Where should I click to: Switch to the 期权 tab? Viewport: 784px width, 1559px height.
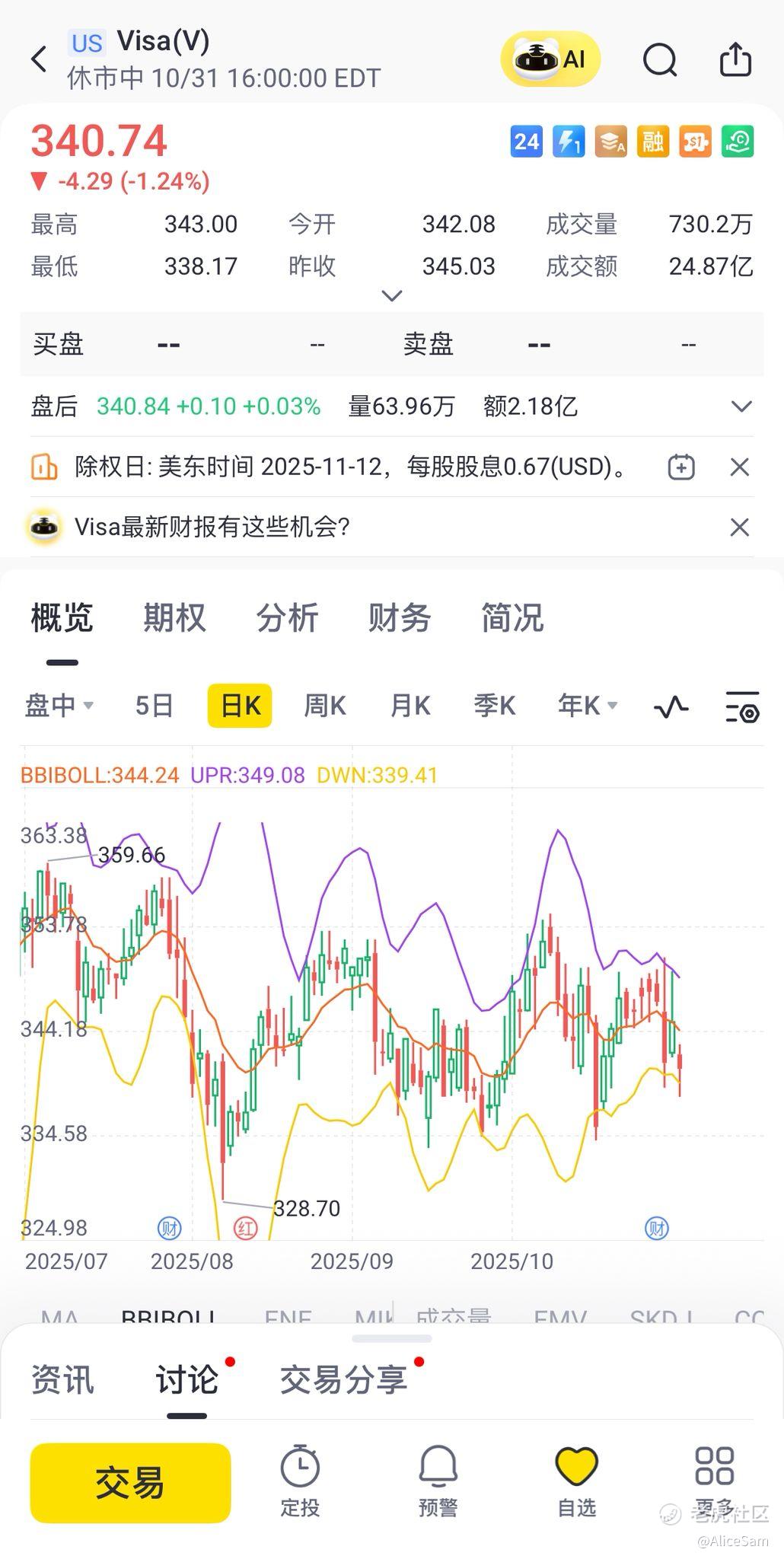coord(174,617)
